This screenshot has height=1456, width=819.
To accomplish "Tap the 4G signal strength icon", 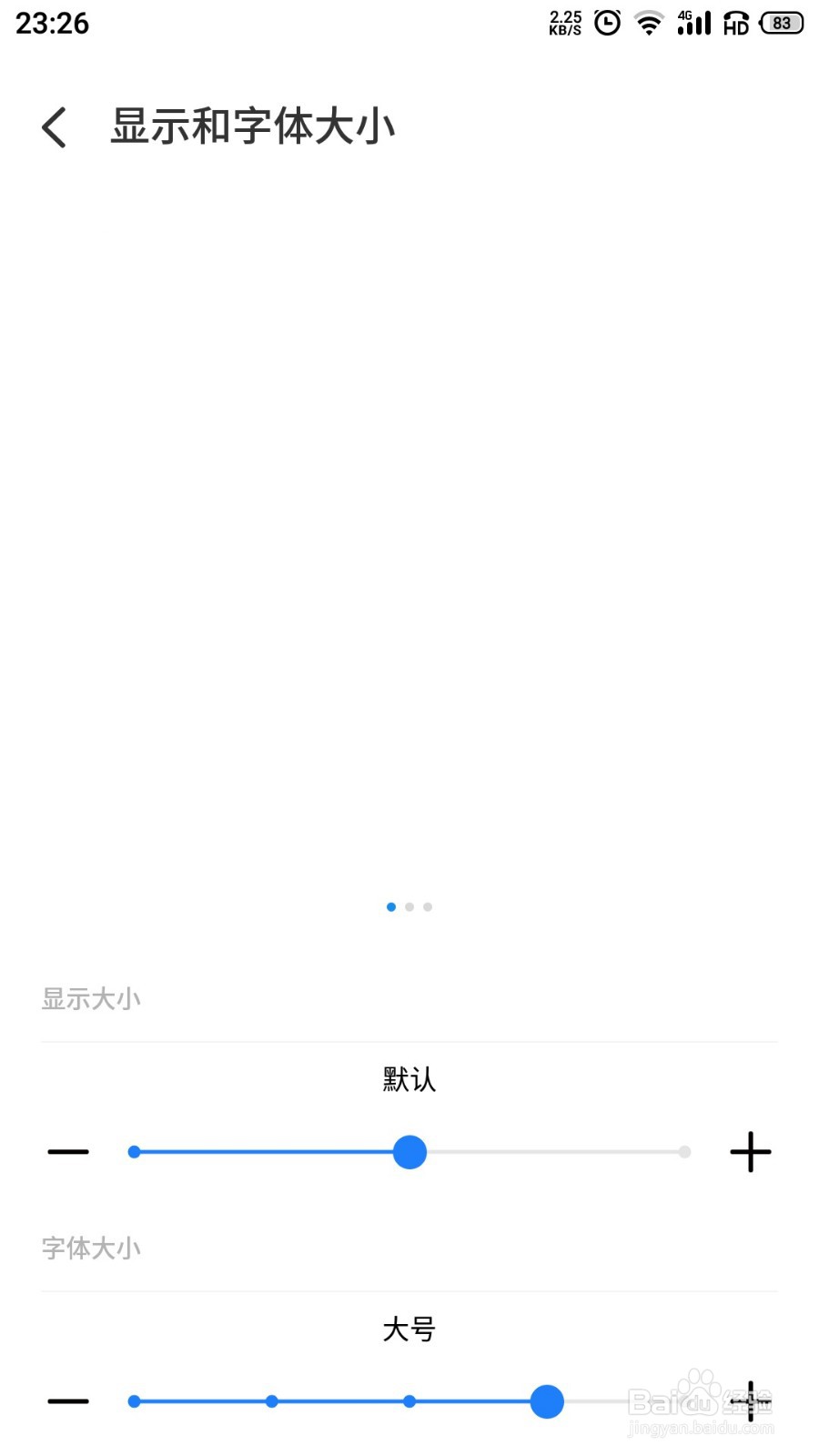I will click(x=693, y=23).
